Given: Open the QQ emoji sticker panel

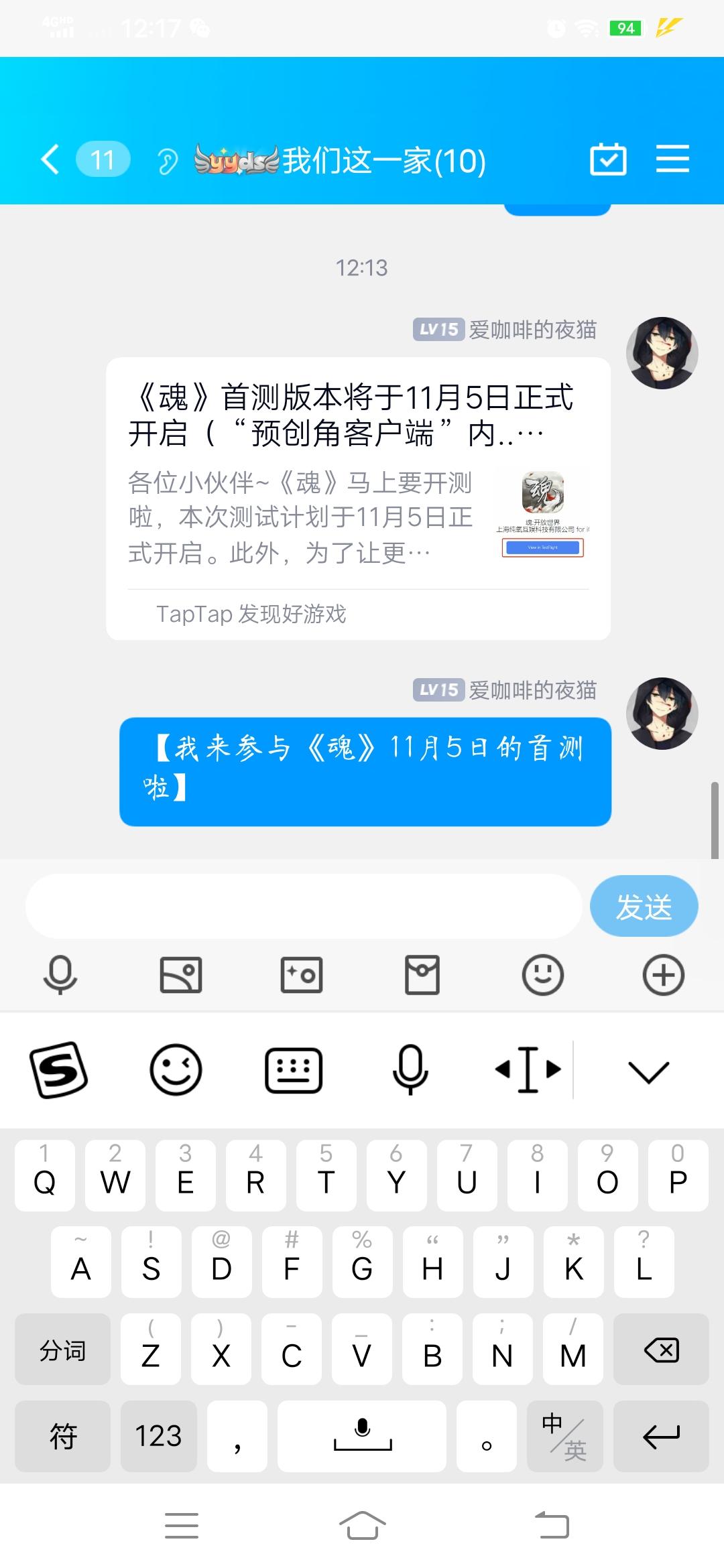Looking at the screenshot, I should (542, 976).
